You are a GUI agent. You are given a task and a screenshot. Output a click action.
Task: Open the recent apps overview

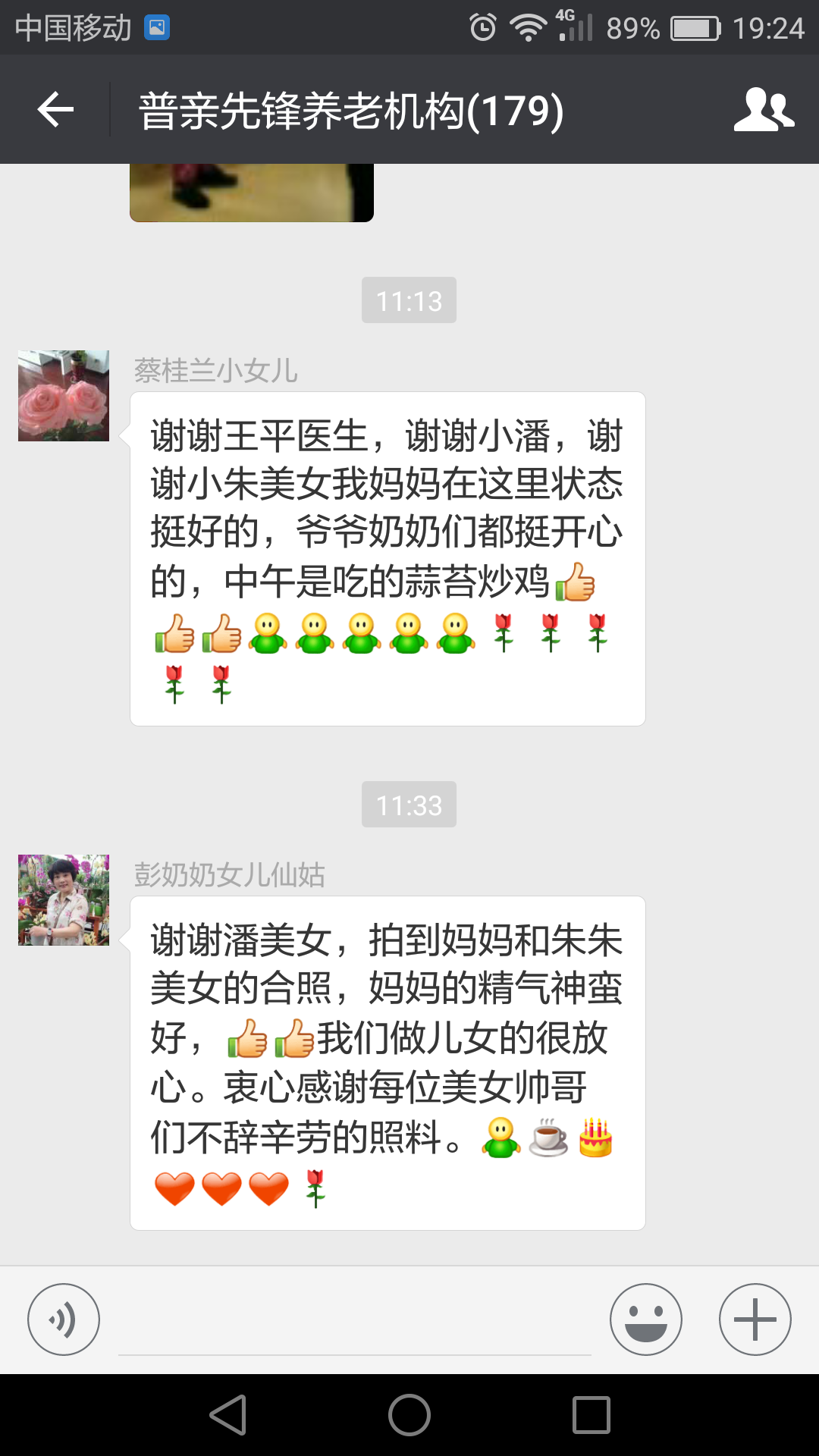[x=591, y=1415]
